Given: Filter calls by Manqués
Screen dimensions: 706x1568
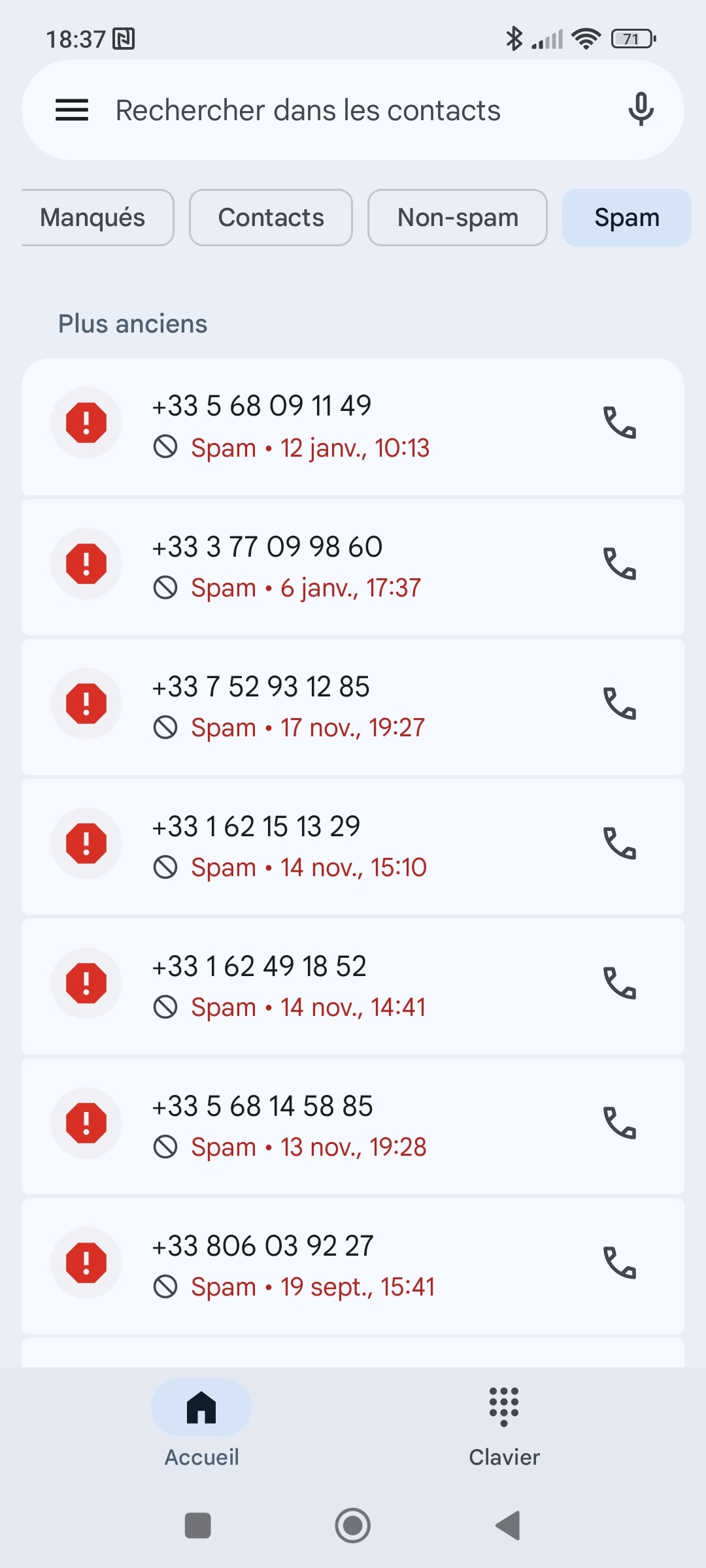Looking at the screenshot, I should (x=93, y=218).
